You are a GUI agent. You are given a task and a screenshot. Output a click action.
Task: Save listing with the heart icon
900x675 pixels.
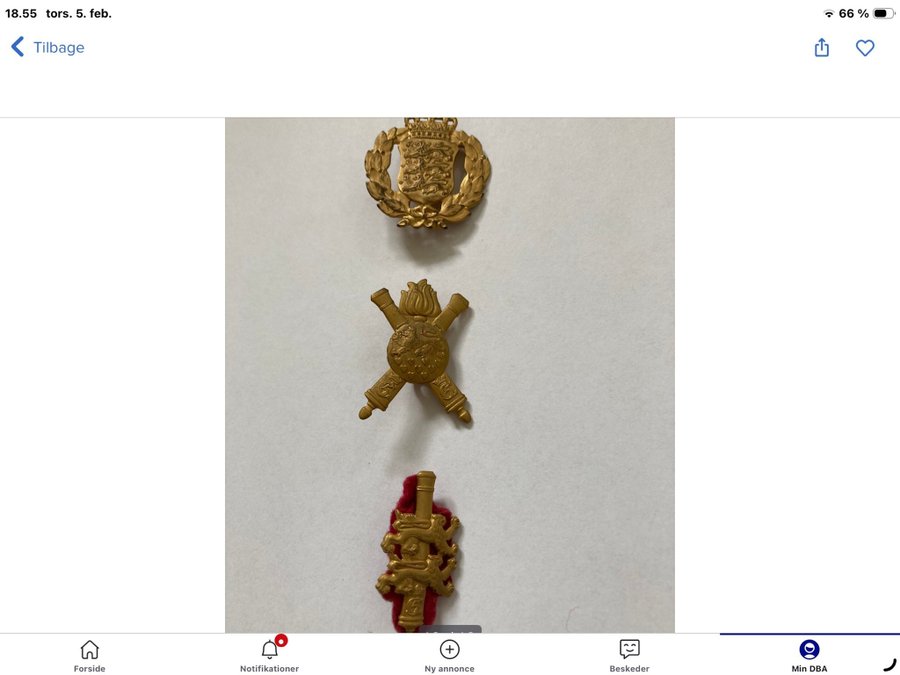coord(865,47)
